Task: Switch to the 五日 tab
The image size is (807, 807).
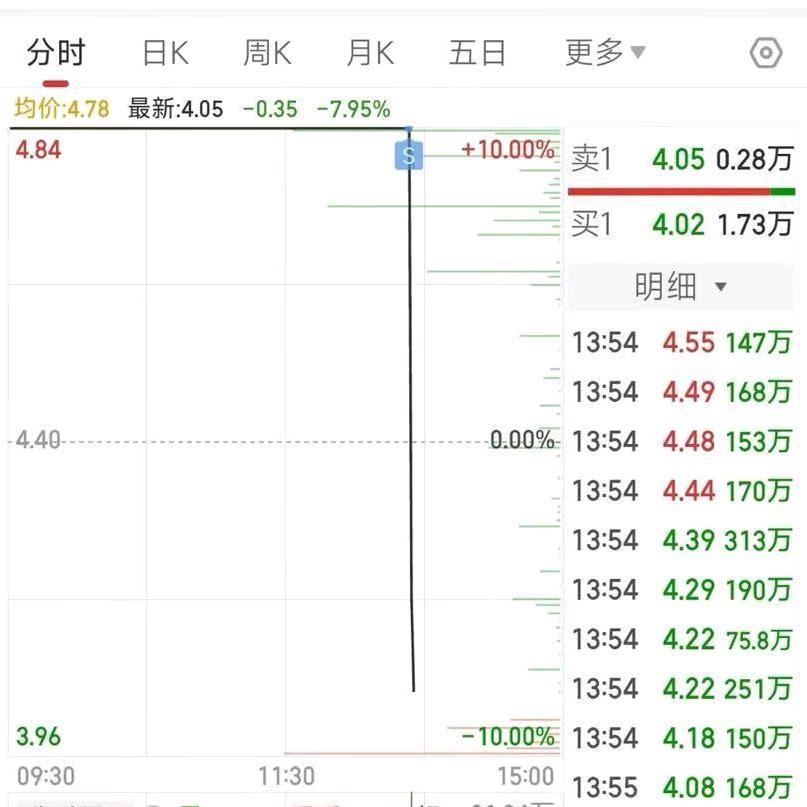Action: tap(477, 52)
